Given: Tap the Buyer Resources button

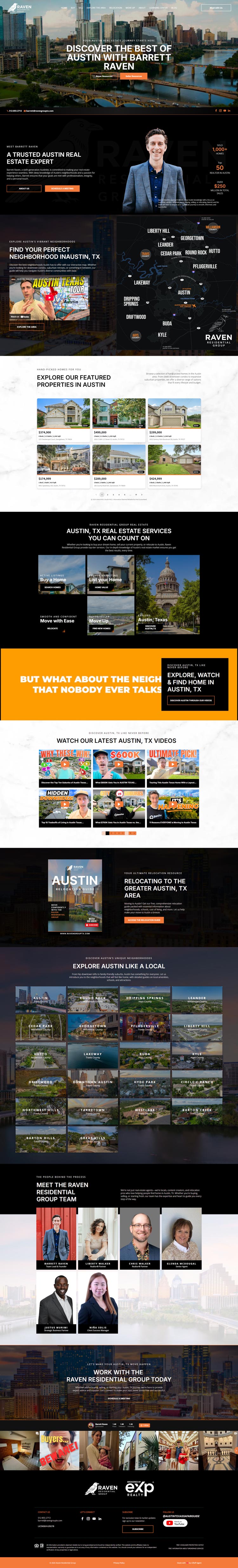Looking at the screenshot, I should click(104, 76).
